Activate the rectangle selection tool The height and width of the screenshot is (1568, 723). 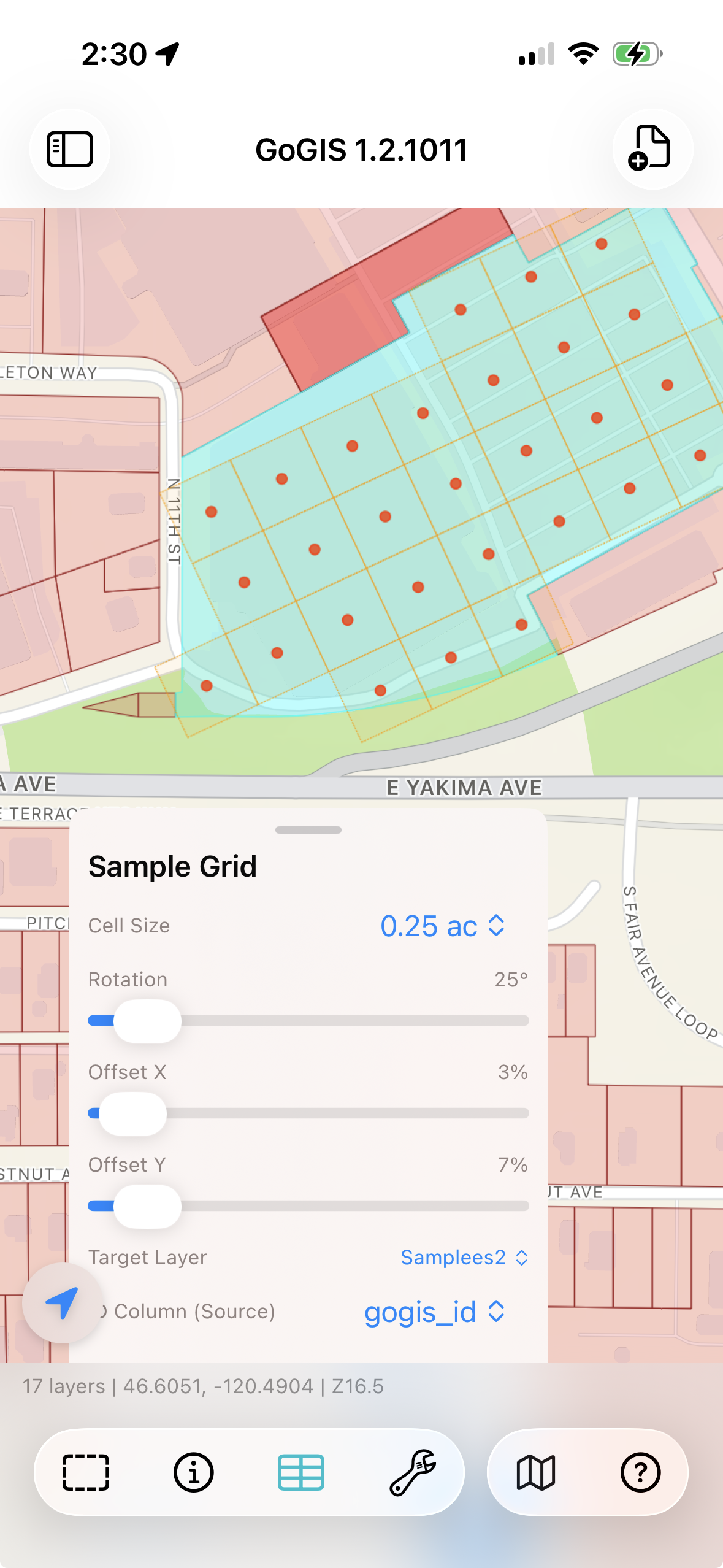(x=86, y=1472)
